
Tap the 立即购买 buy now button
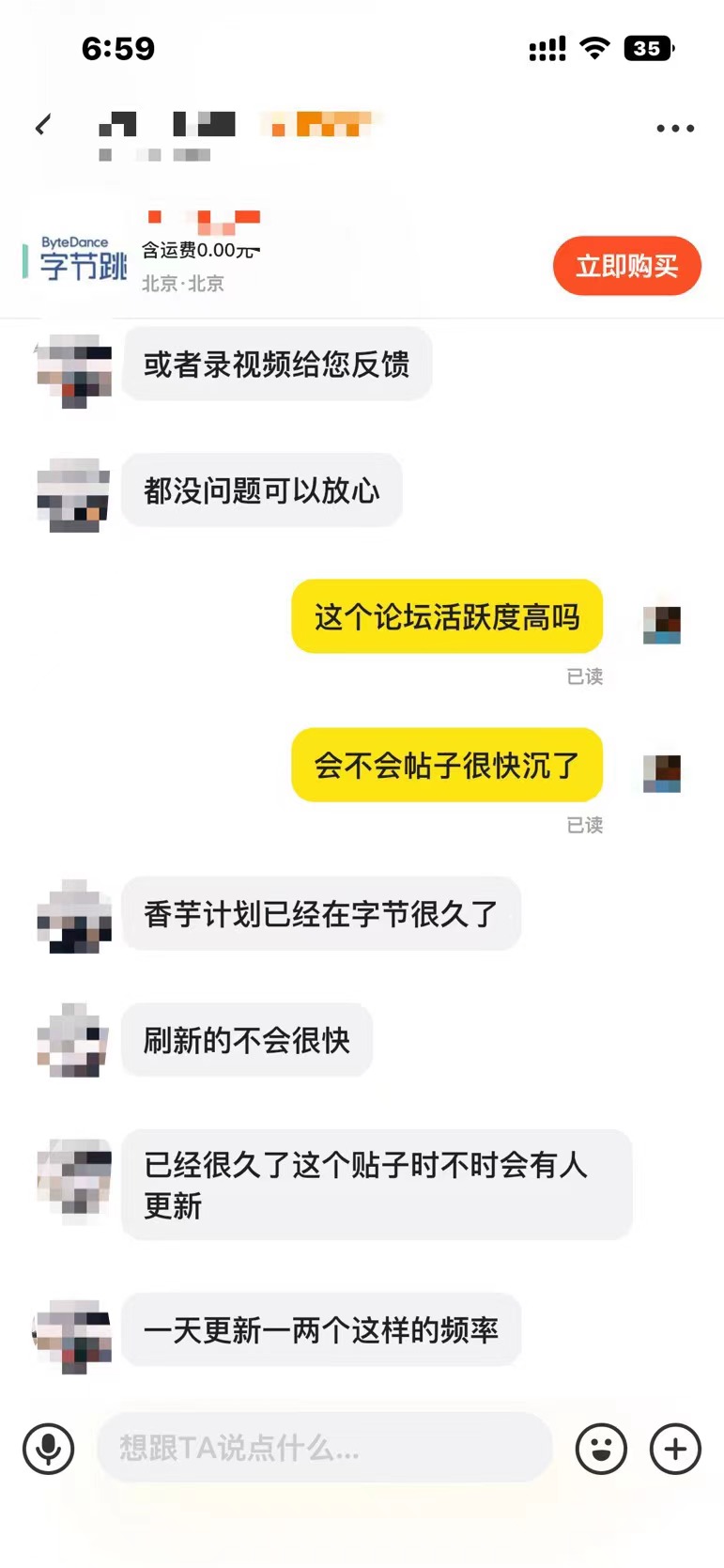(626, 266)
